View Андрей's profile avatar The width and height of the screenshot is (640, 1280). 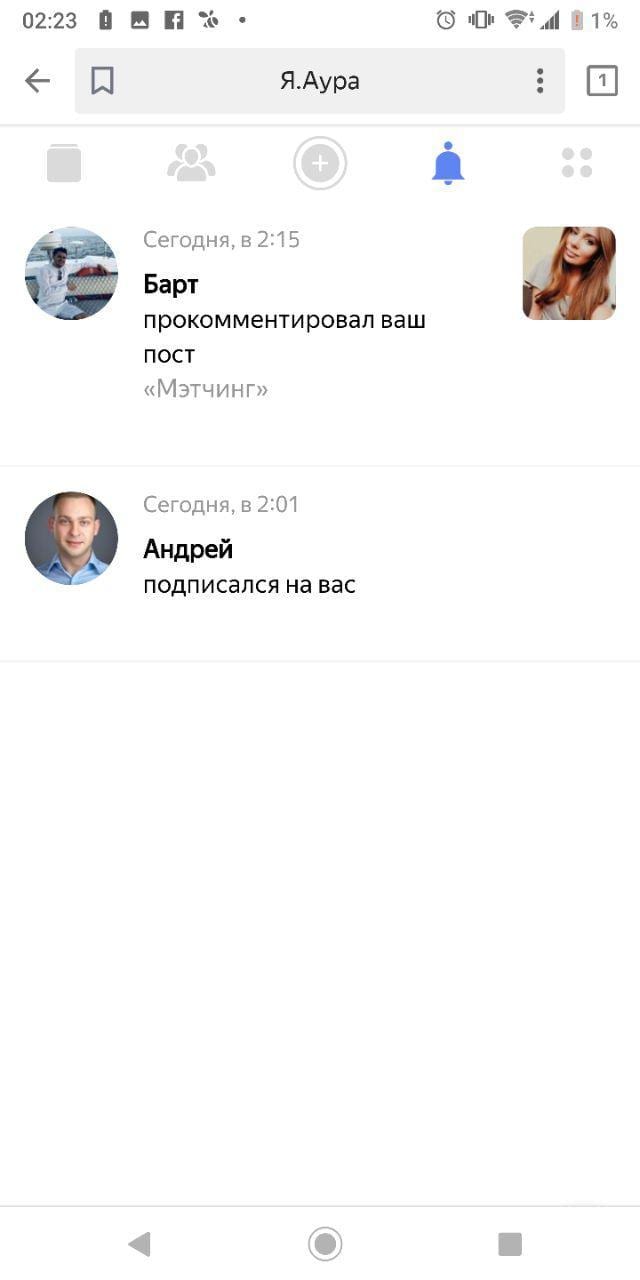click(x=71, y=538)
